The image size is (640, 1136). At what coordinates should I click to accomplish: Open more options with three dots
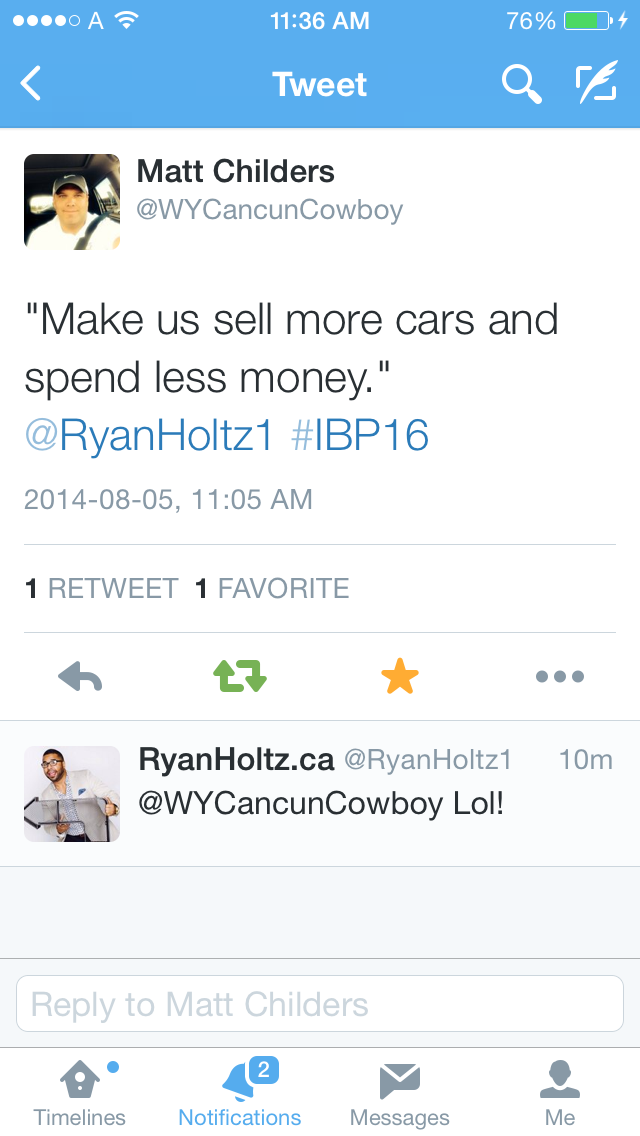click(x=560, y=677)
